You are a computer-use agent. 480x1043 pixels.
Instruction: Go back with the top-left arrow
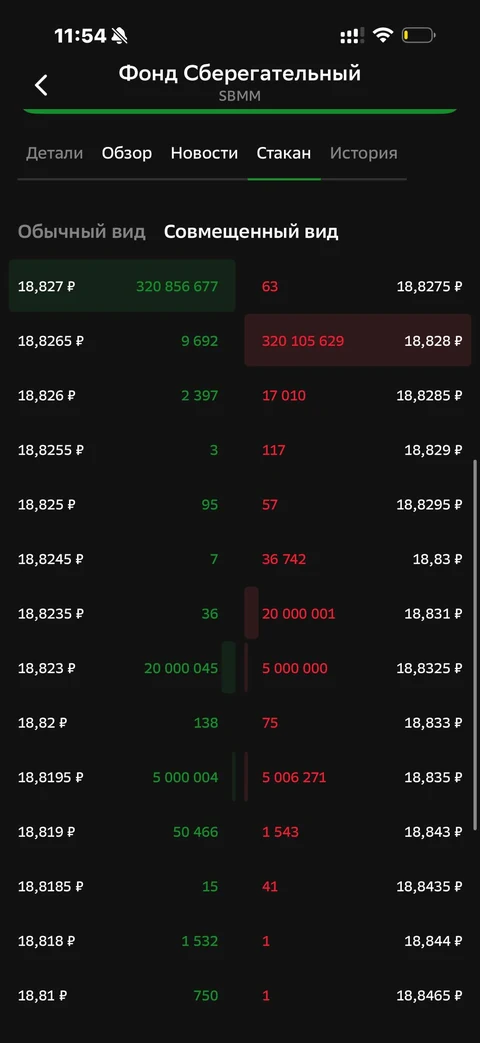[x=41, y=84]
